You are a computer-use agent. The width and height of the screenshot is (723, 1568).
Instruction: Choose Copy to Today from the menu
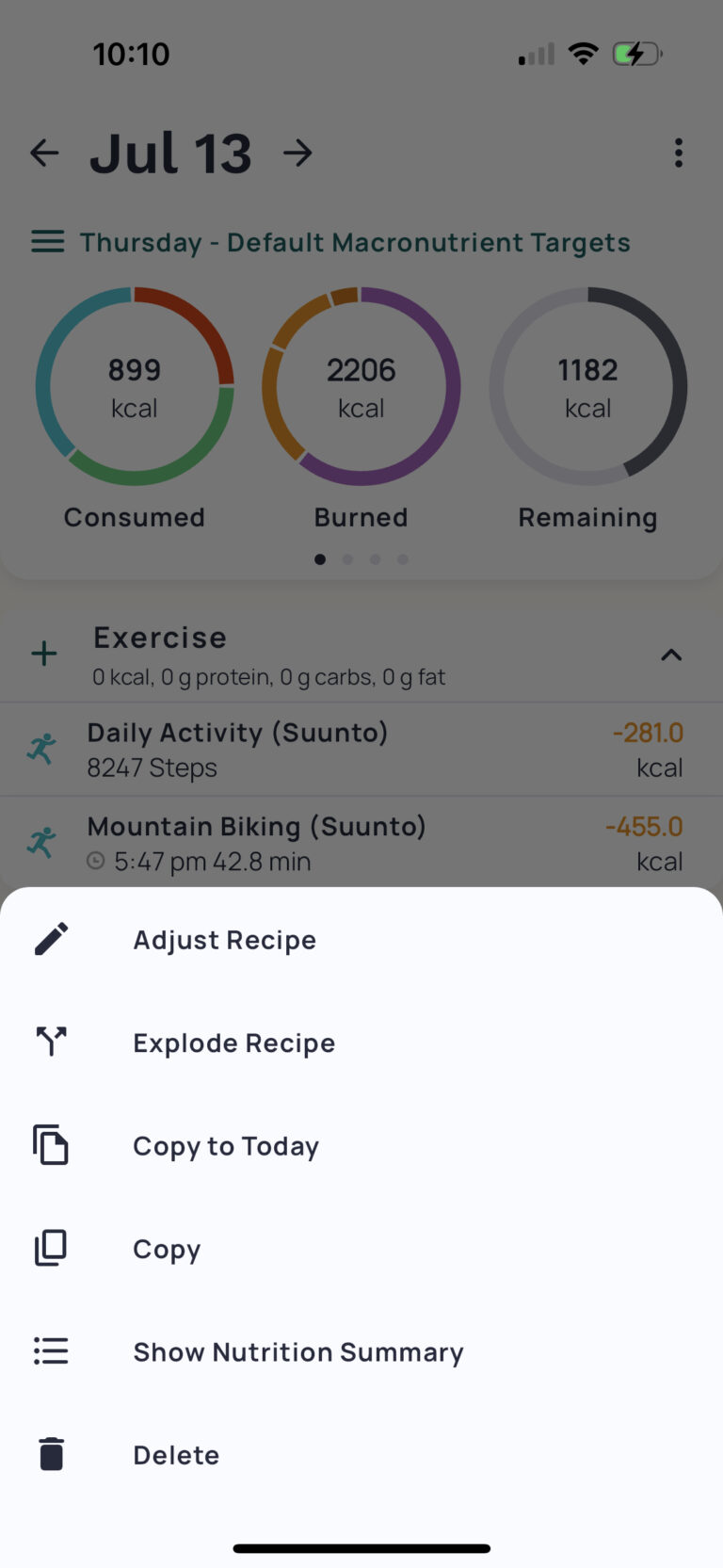click(225, 1145)
